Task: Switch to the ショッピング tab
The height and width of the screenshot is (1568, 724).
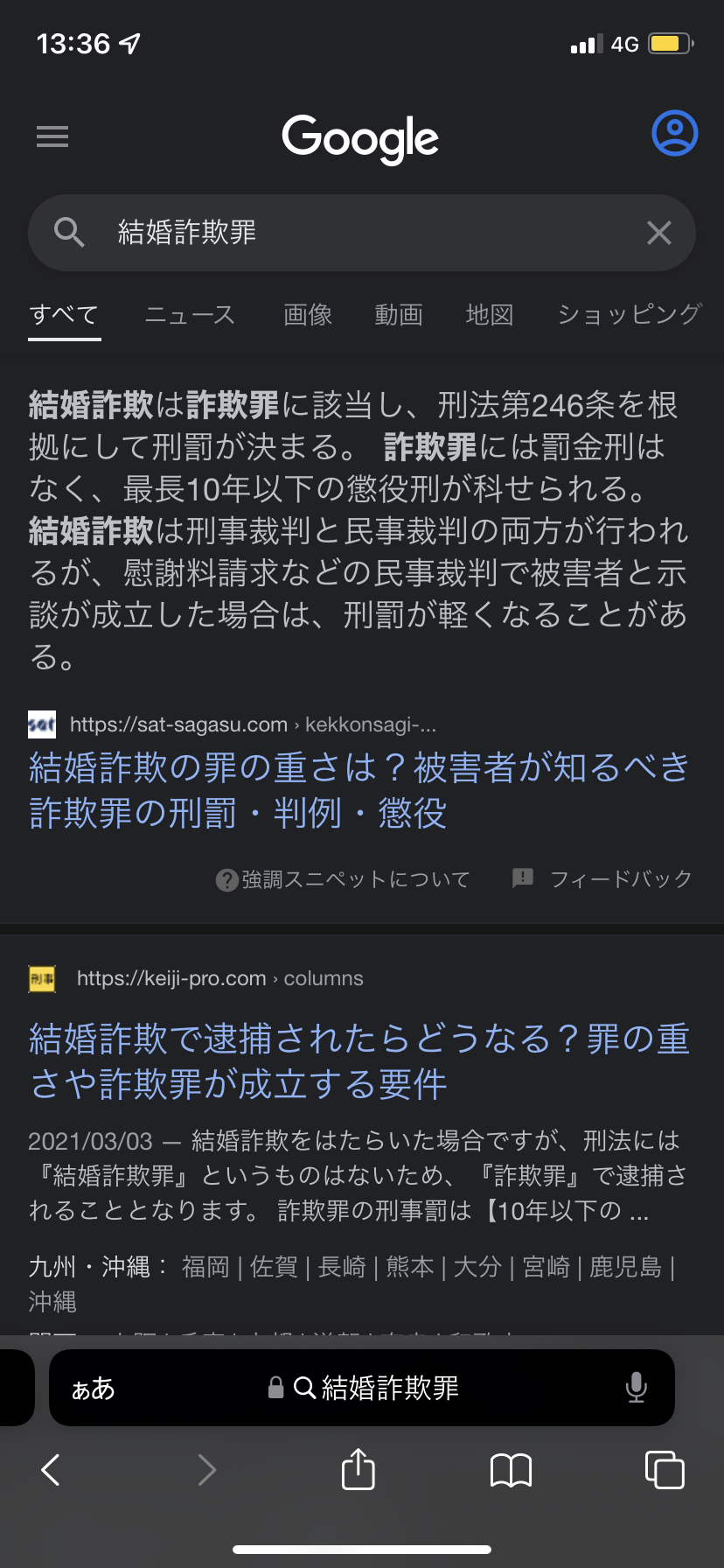Action: coord(629,315)
